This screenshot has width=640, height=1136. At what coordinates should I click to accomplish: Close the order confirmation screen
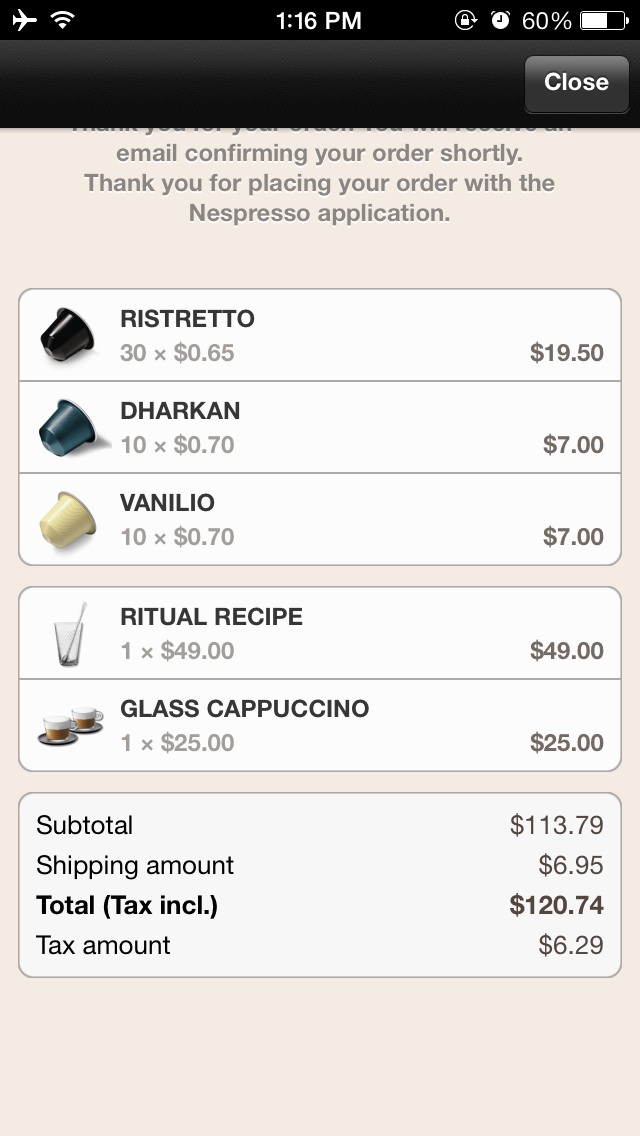click(576, 83)
